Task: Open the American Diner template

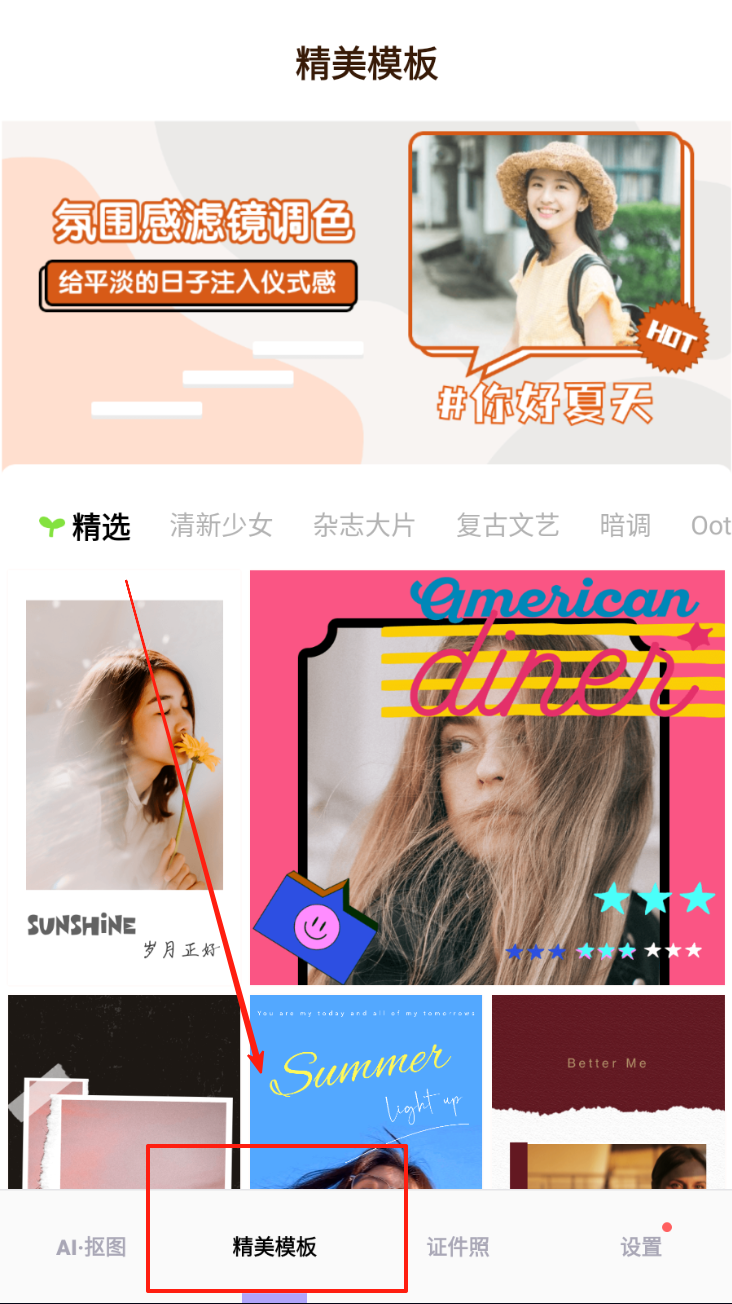Action: coord(486,777)
